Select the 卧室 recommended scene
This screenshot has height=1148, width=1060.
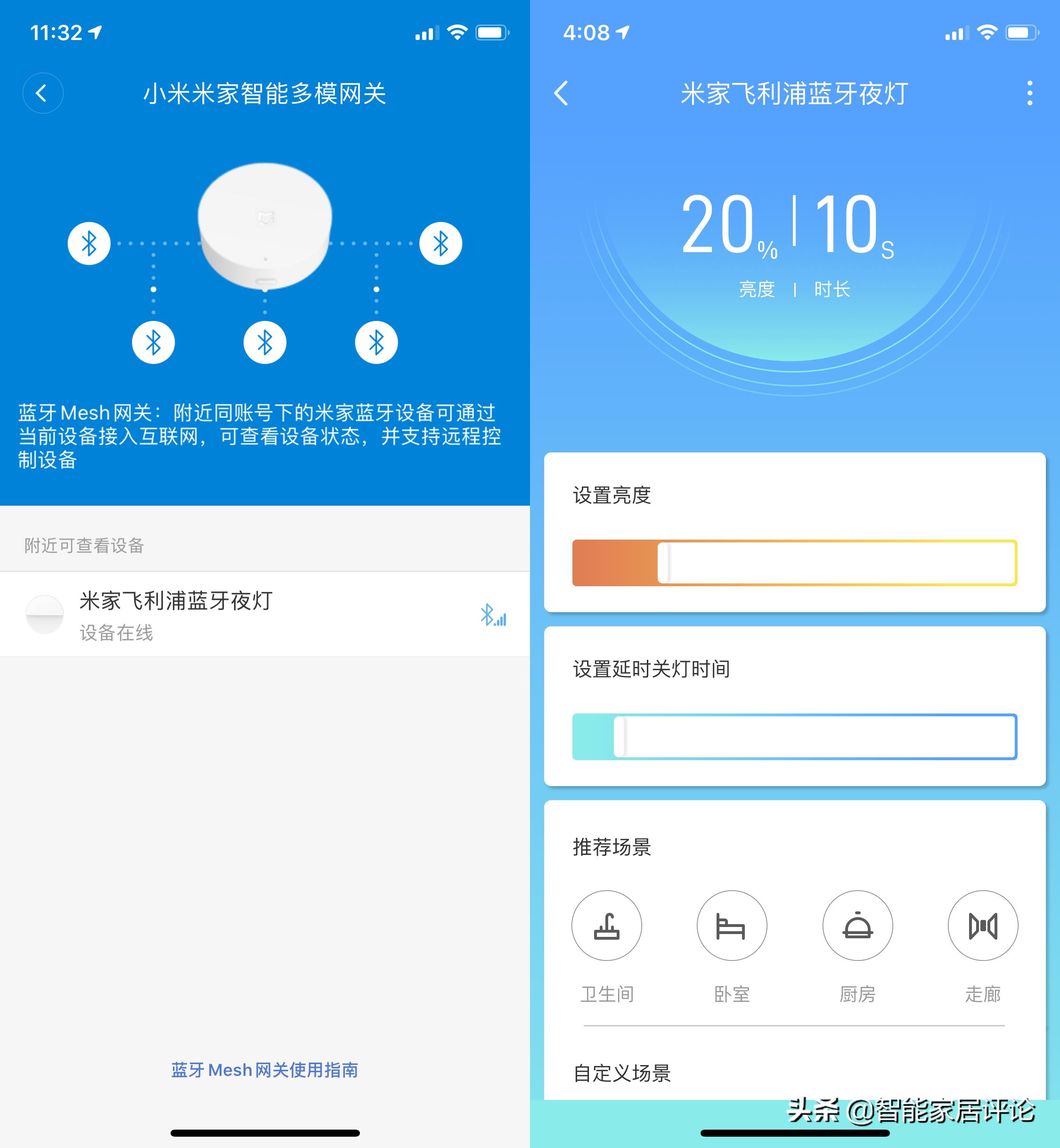pos(731,926)
